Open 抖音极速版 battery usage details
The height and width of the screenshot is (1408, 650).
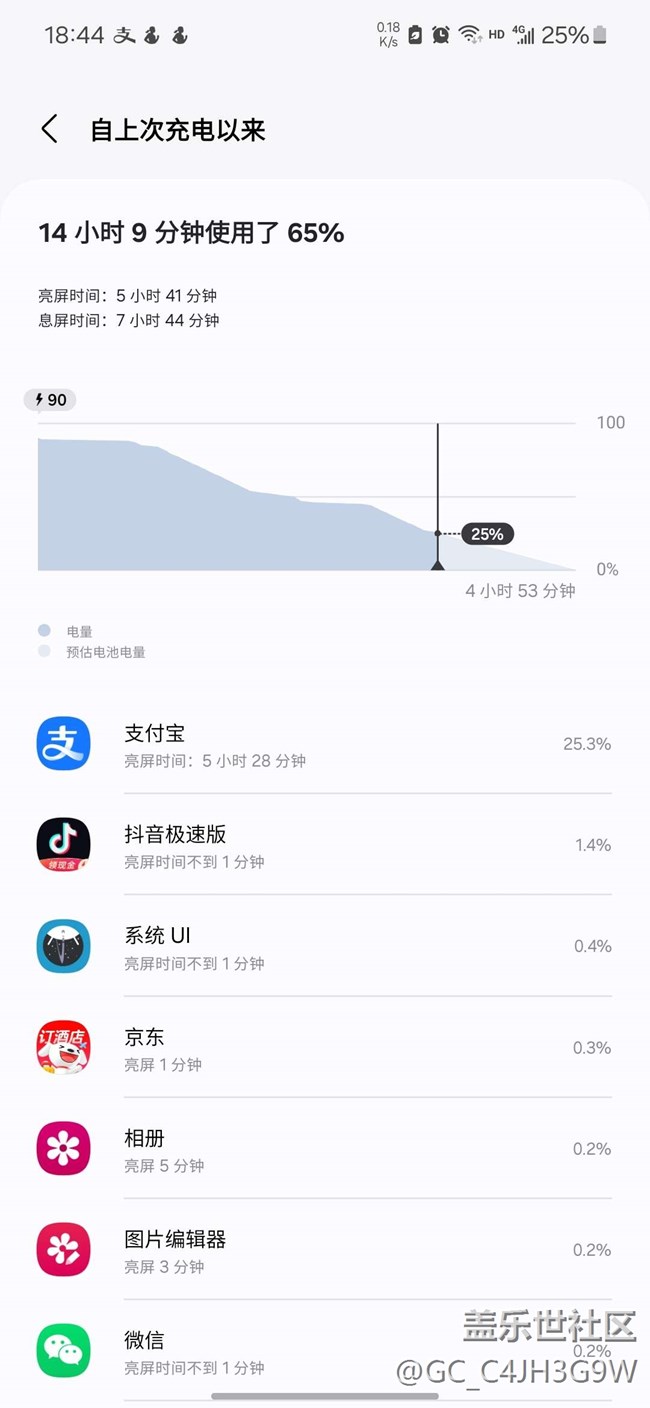tap(325, 845)
